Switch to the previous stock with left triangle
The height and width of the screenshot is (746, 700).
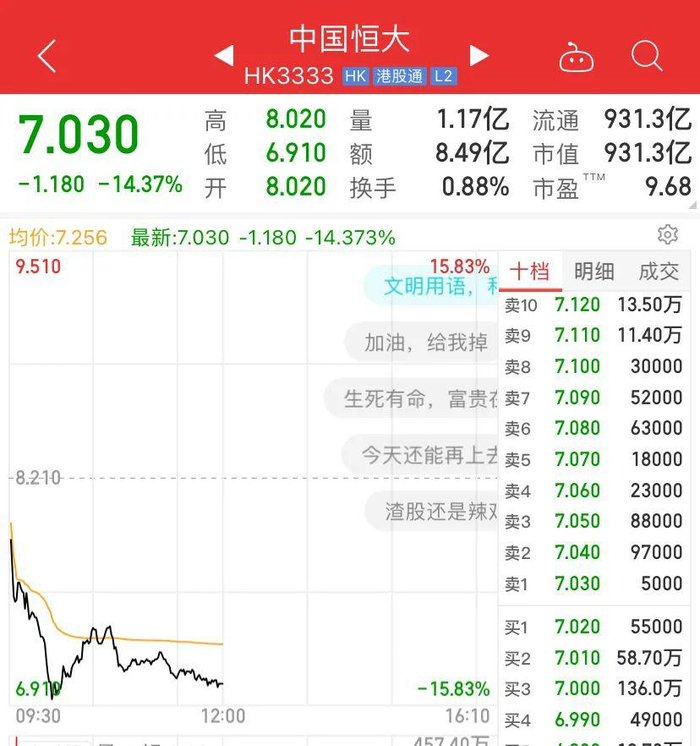click(224, 55)
